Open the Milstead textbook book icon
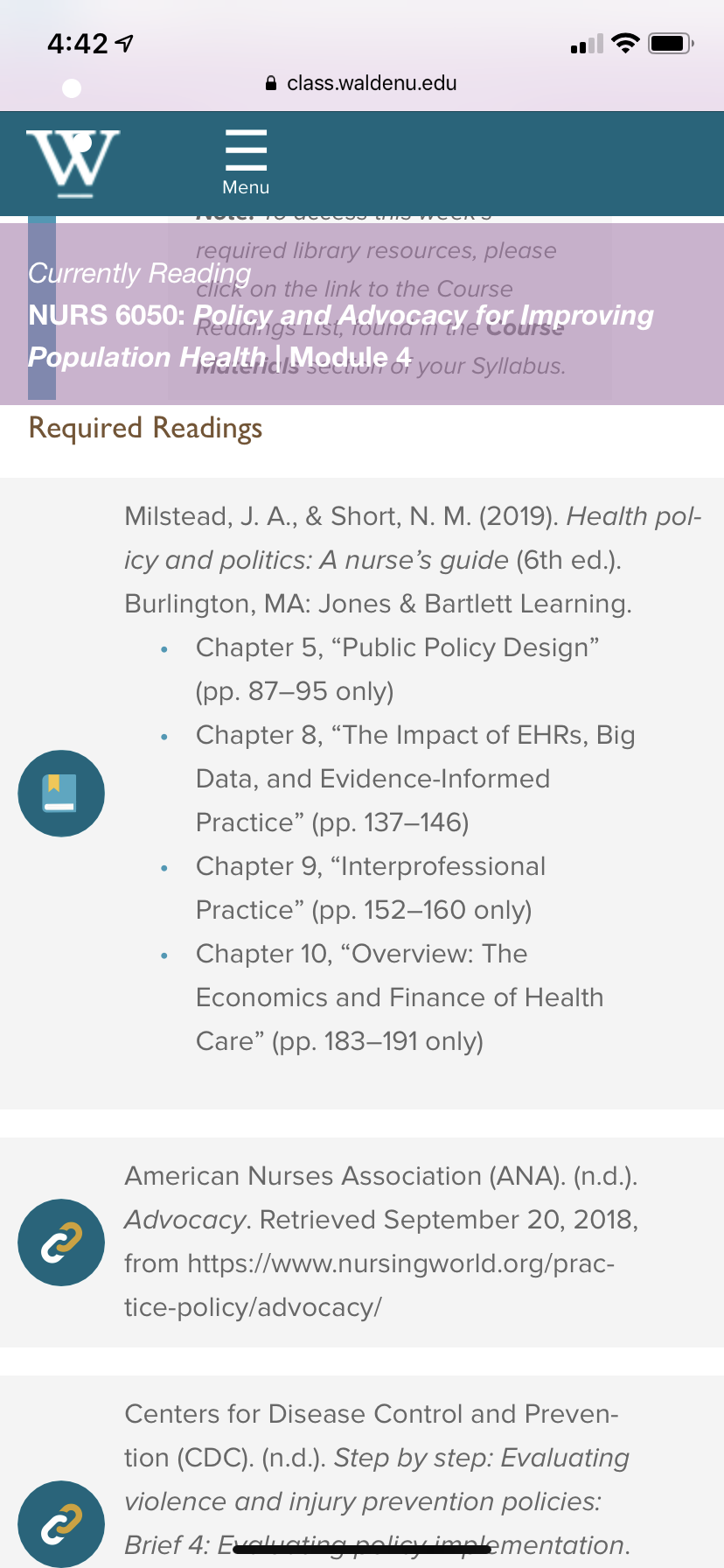The width and height of the screenshot is (724, 1568). 61,794
